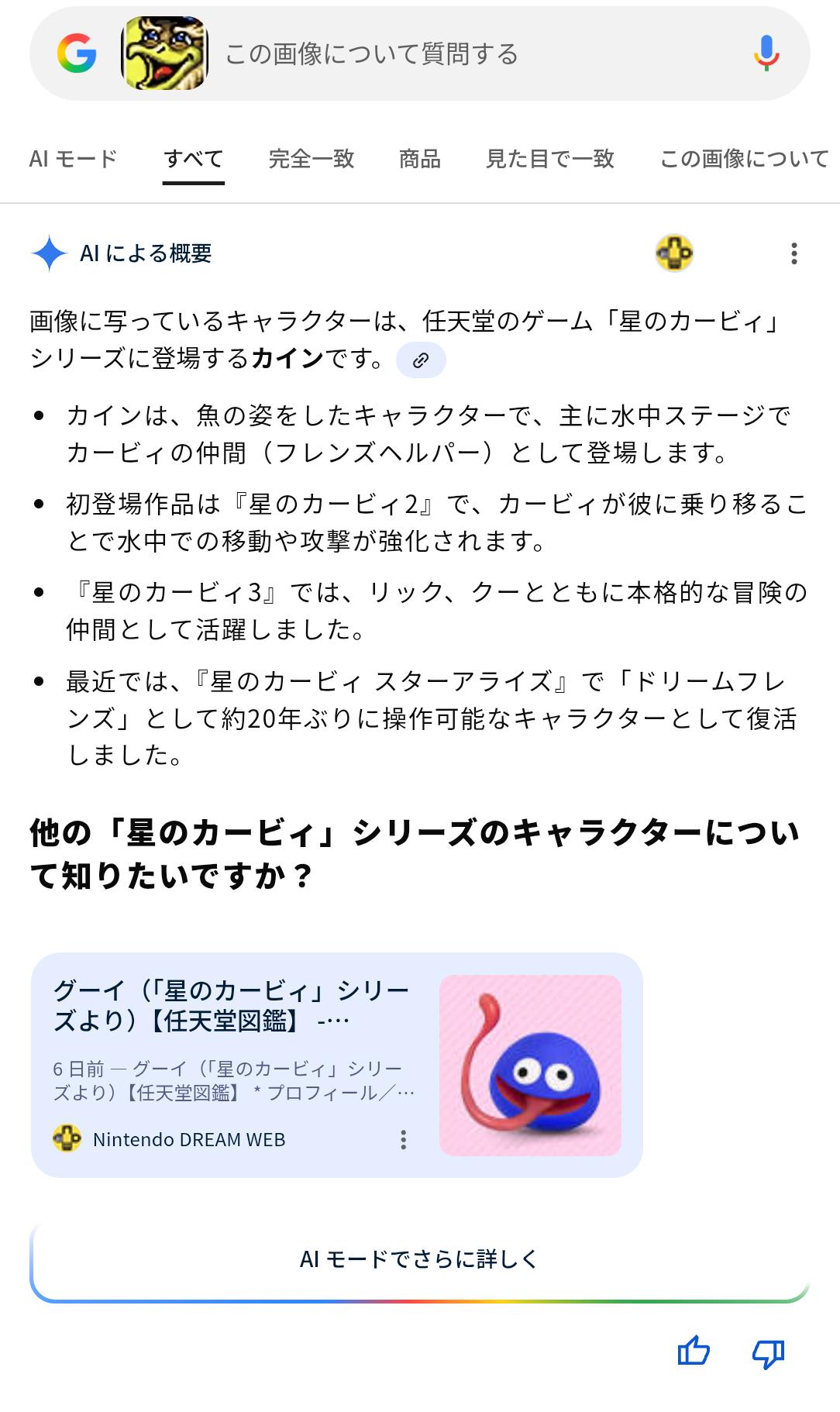
Task: Select the すべて tab
Action: [x=194, y=159]
